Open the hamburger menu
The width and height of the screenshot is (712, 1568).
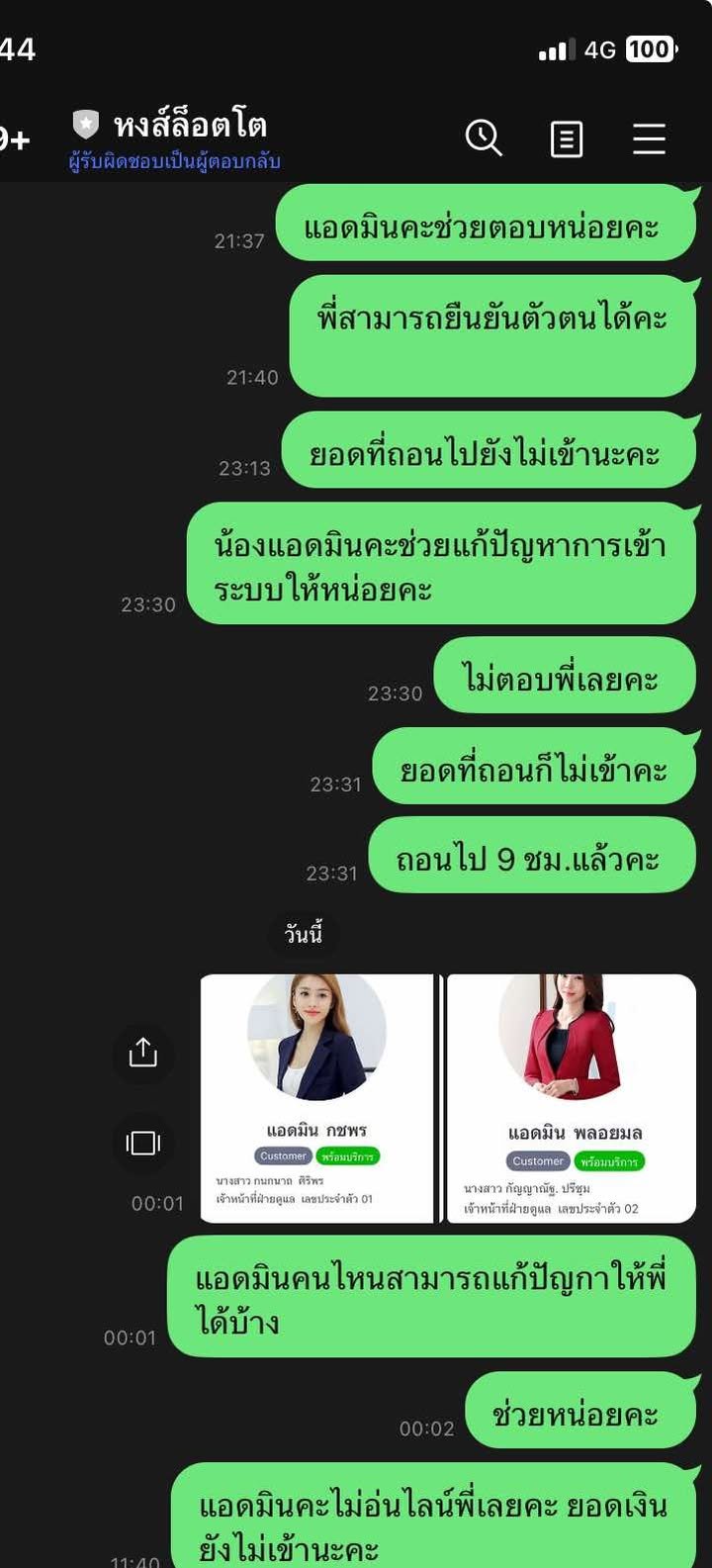(649, 138)
